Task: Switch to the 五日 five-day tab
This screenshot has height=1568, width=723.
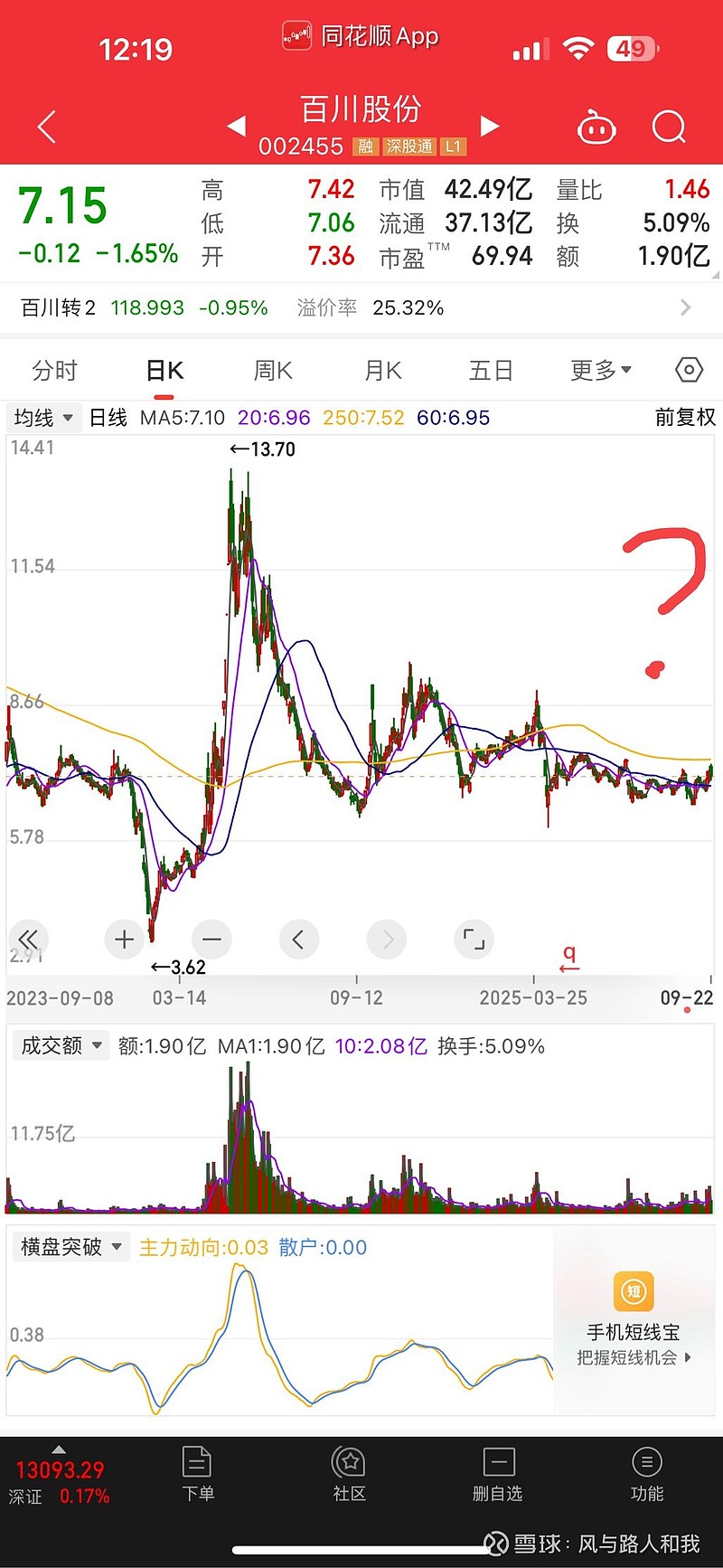Action: (491, 371)
